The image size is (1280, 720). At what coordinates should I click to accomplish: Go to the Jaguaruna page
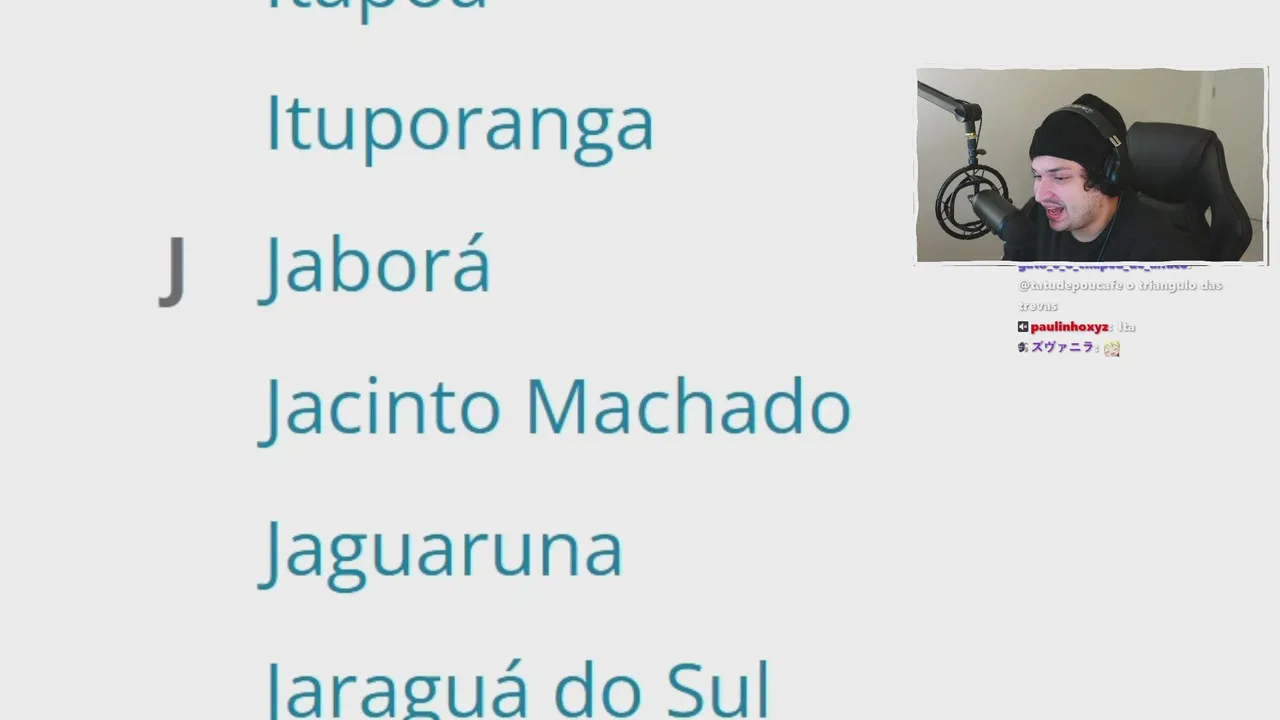coord(441,549)
